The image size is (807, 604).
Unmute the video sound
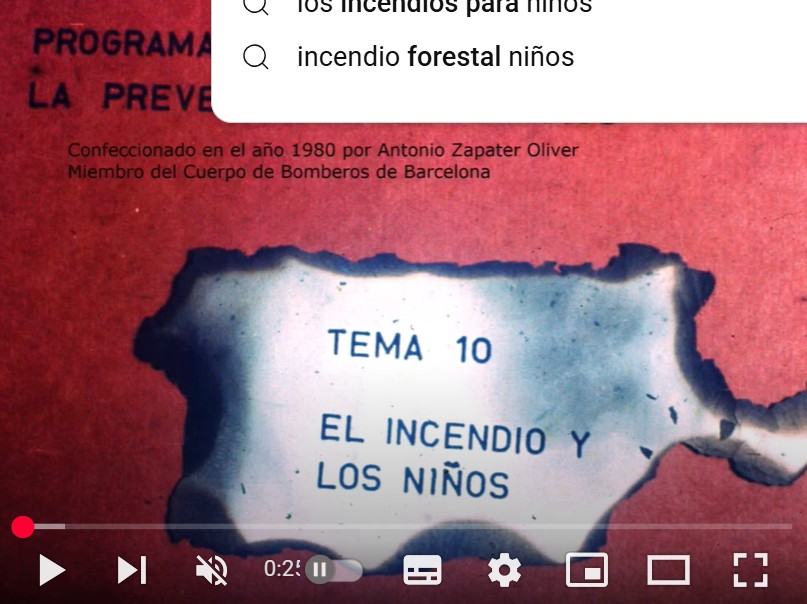coord(211,570)
